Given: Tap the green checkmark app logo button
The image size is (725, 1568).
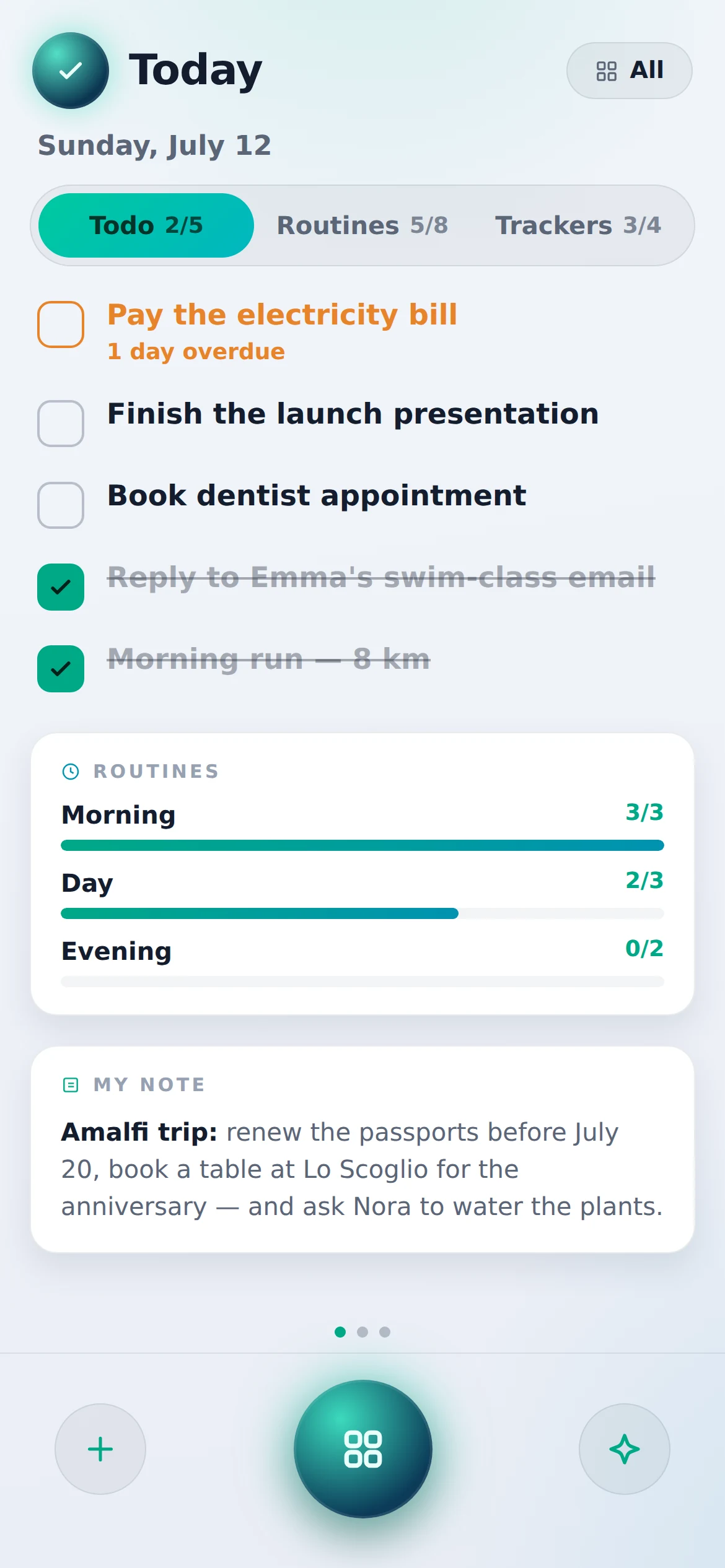Looking at the screenshot, I should 71,71.
